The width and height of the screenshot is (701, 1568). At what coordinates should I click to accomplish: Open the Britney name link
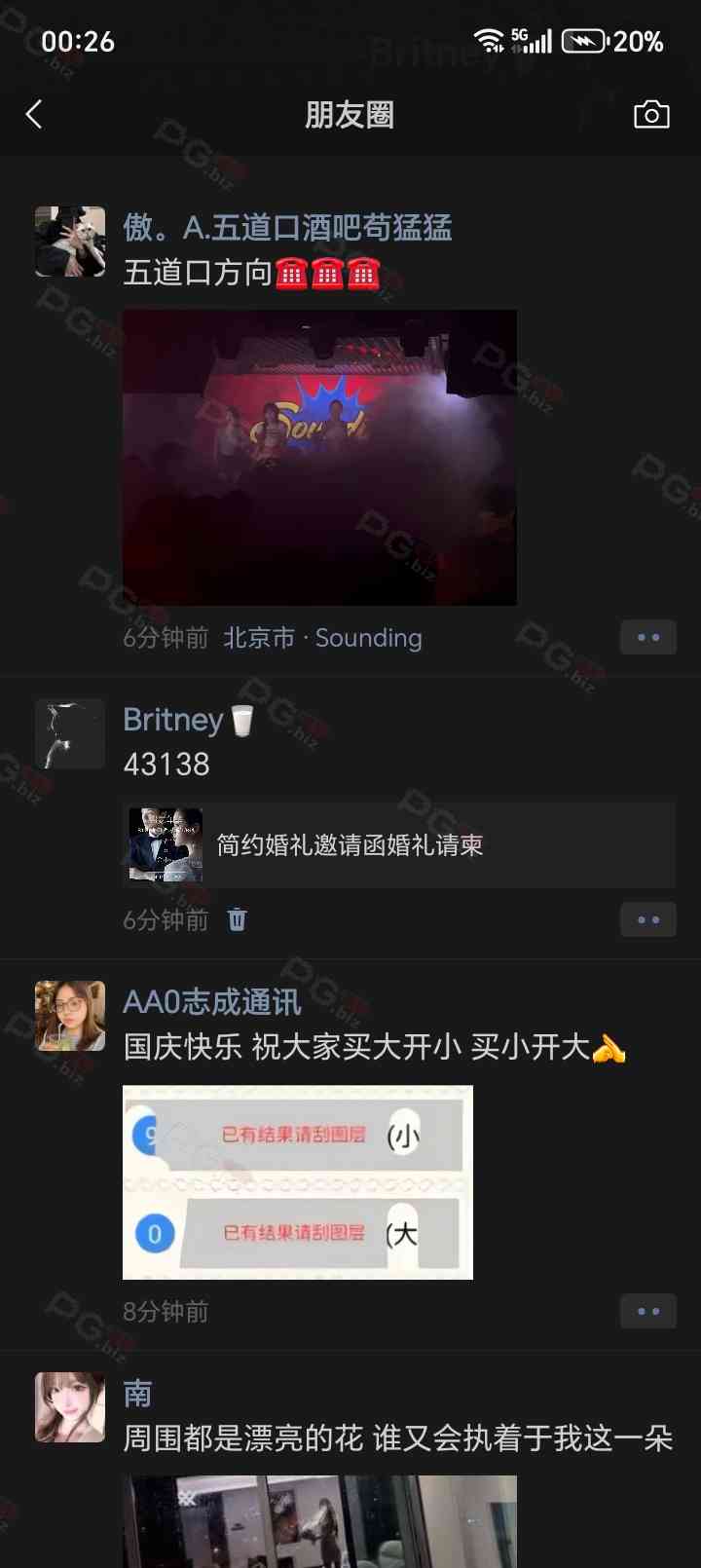pos(173,720)
